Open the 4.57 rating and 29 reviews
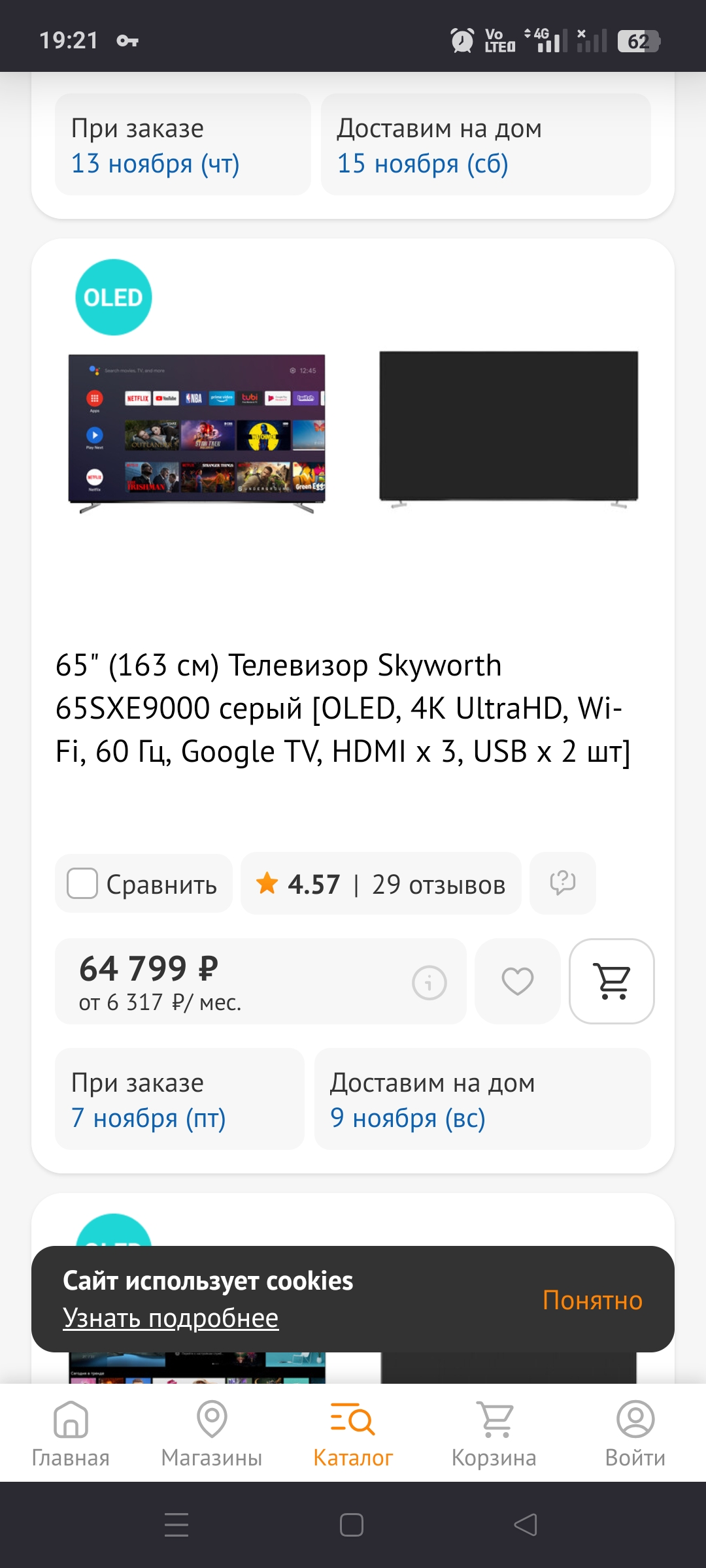This screenshot has height=1568, width=706. click(x=380, y=884)
